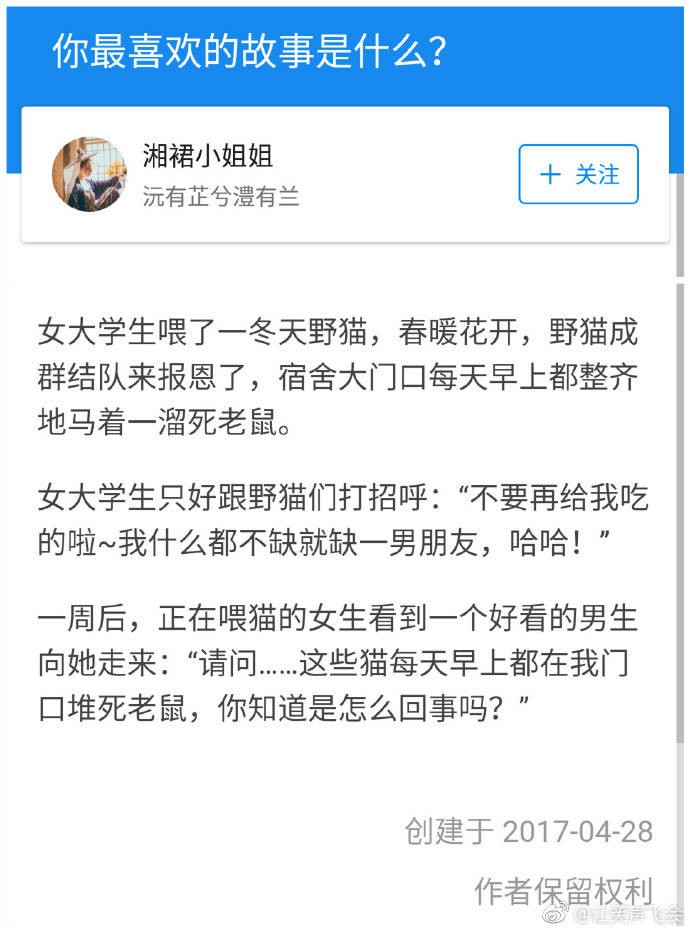The height and width of the screenshot is (932, 690).
Task: Follow the author 湘裙小姐姐
Action: coord(578,175)
